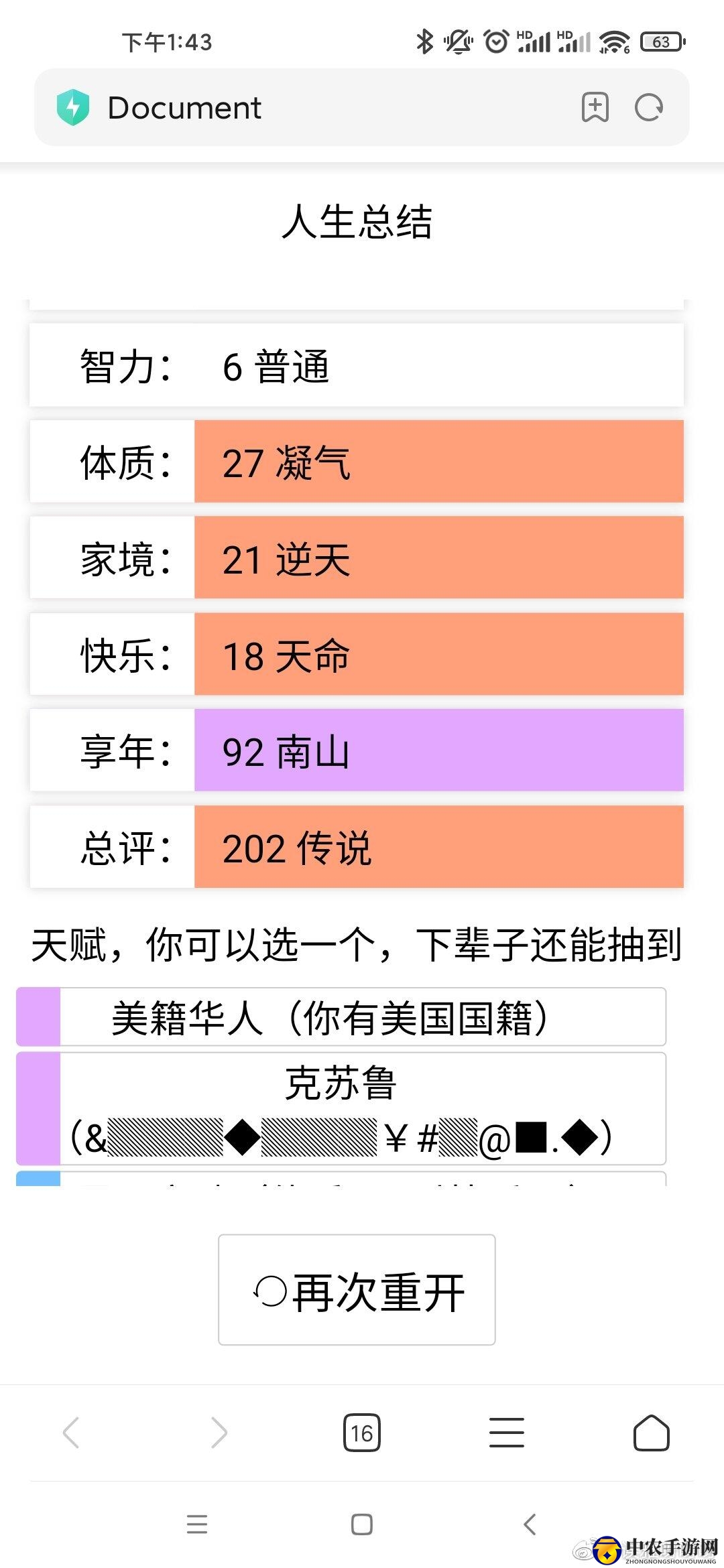Reload the page
Image resolution: width=724 pixels, height=1568 pixels.
pos(649,107)
